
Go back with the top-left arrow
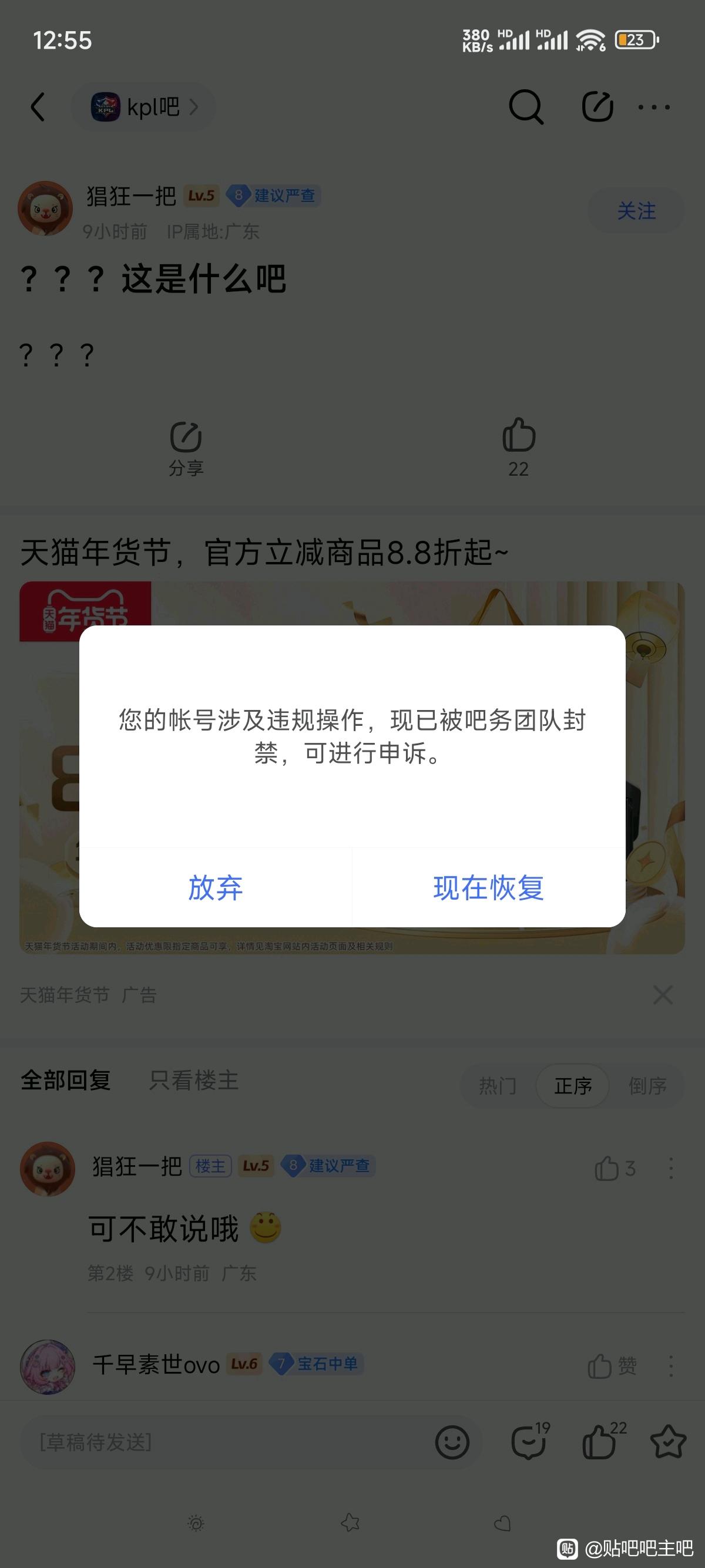pyautogui.click(x=38, y=107)
